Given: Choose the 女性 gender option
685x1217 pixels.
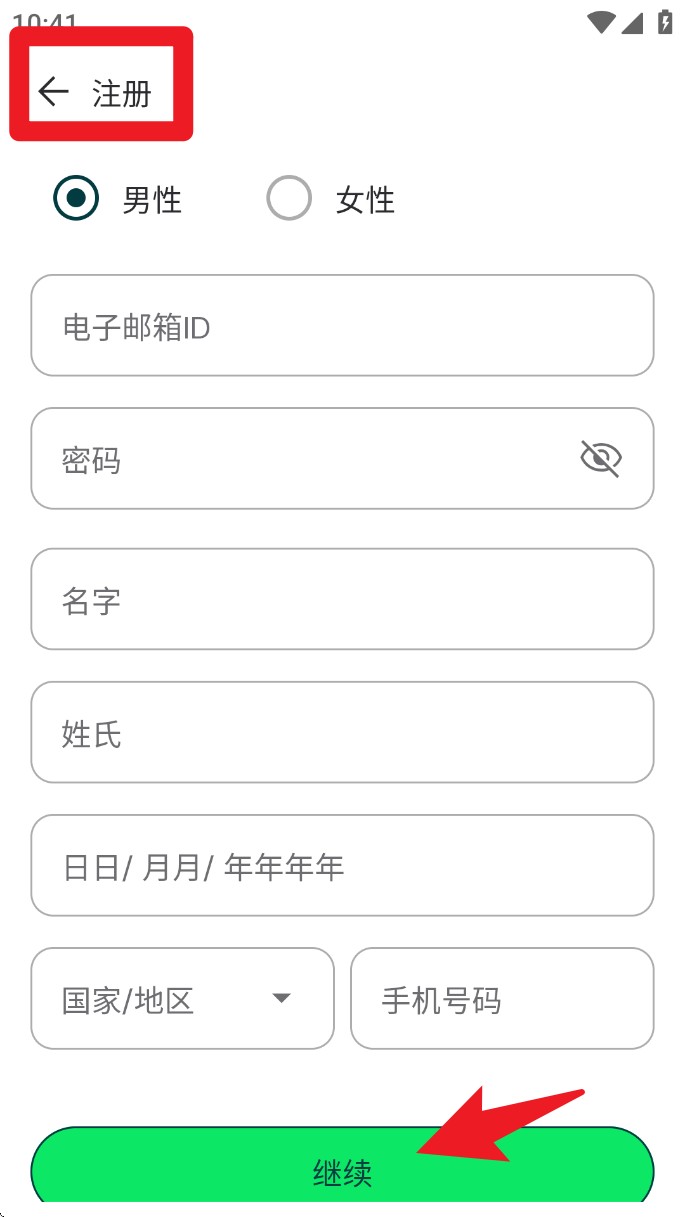Looking at the screenshot, I should 289,198.
